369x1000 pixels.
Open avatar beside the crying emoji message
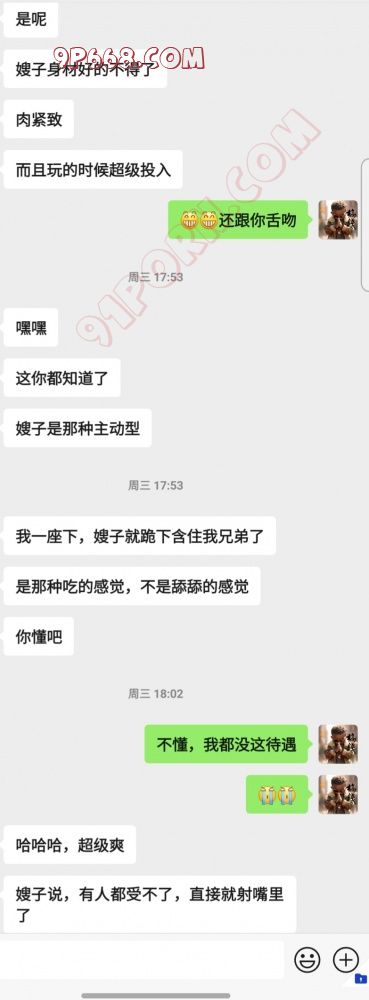point(338,794)
